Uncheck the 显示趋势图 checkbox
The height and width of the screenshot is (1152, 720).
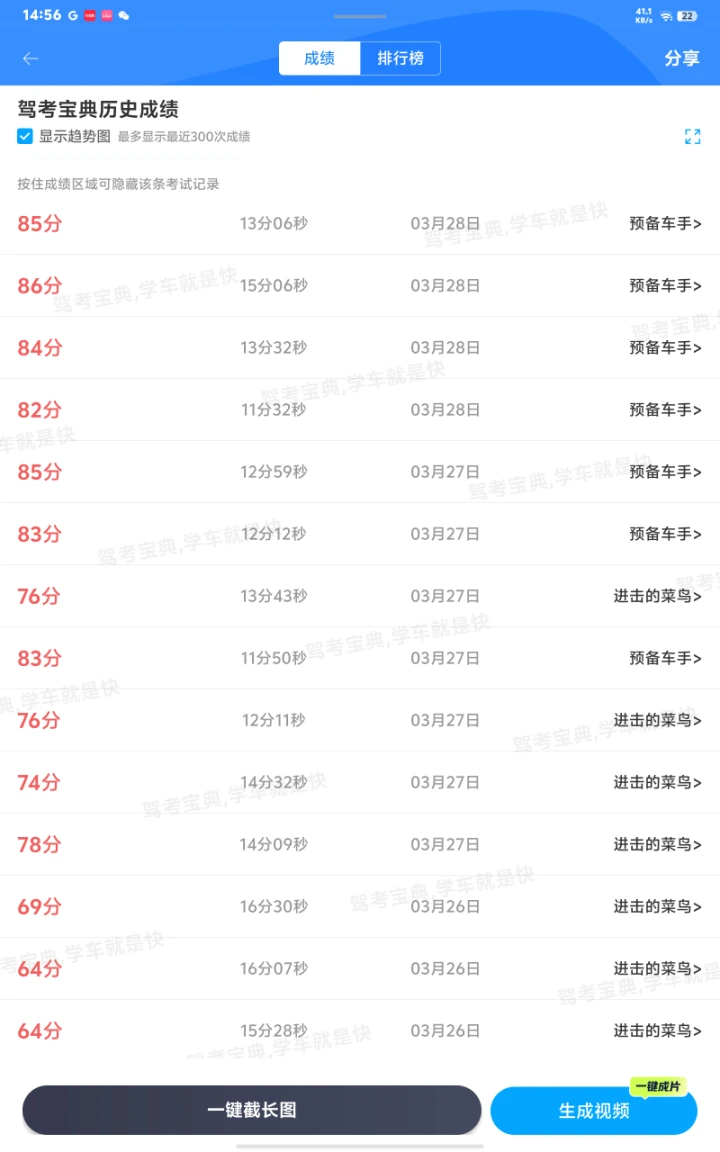click(25, 137)
